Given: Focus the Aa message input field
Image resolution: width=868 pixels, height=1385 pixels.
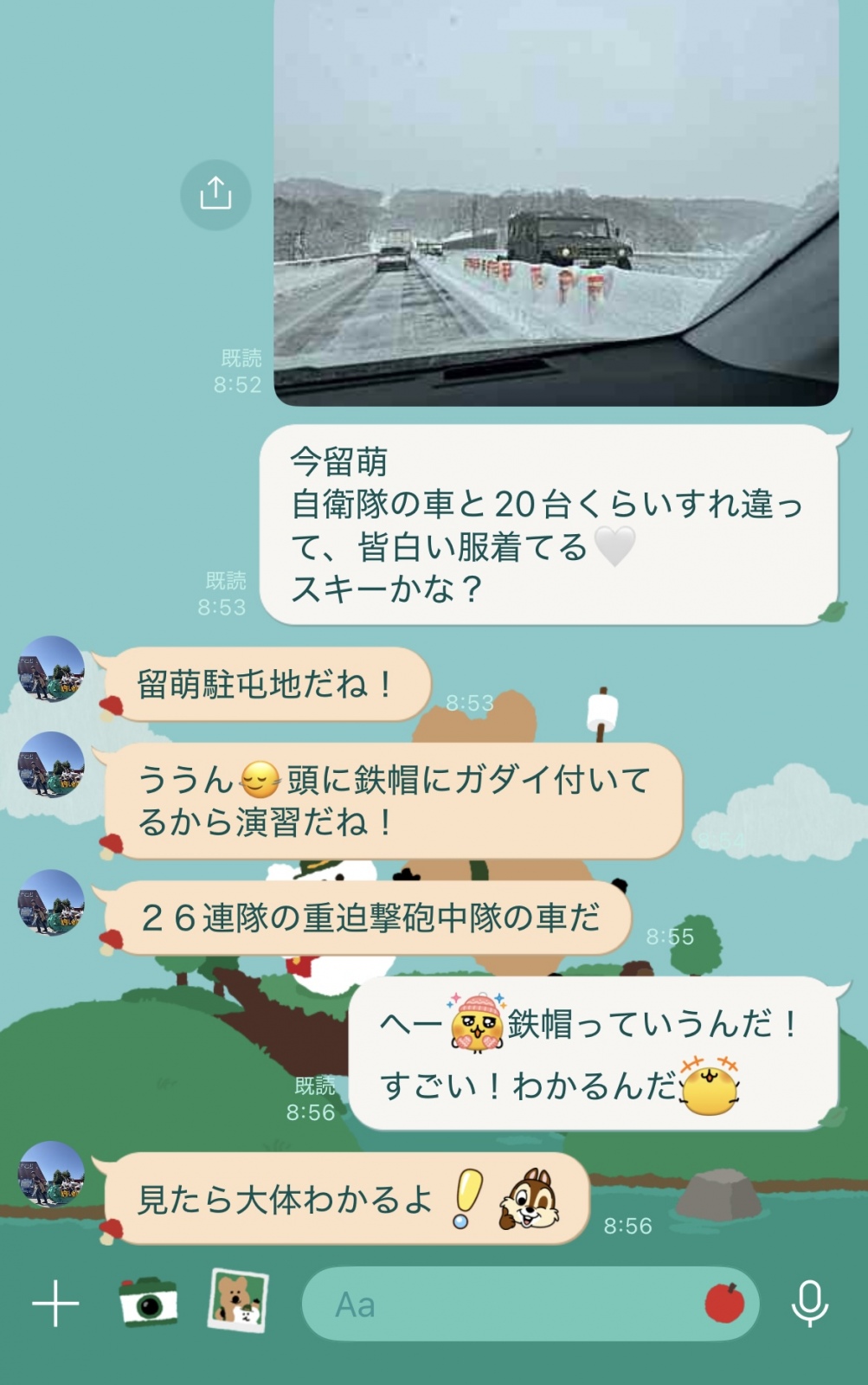Looking at the screenshot, I should 502,1304.
